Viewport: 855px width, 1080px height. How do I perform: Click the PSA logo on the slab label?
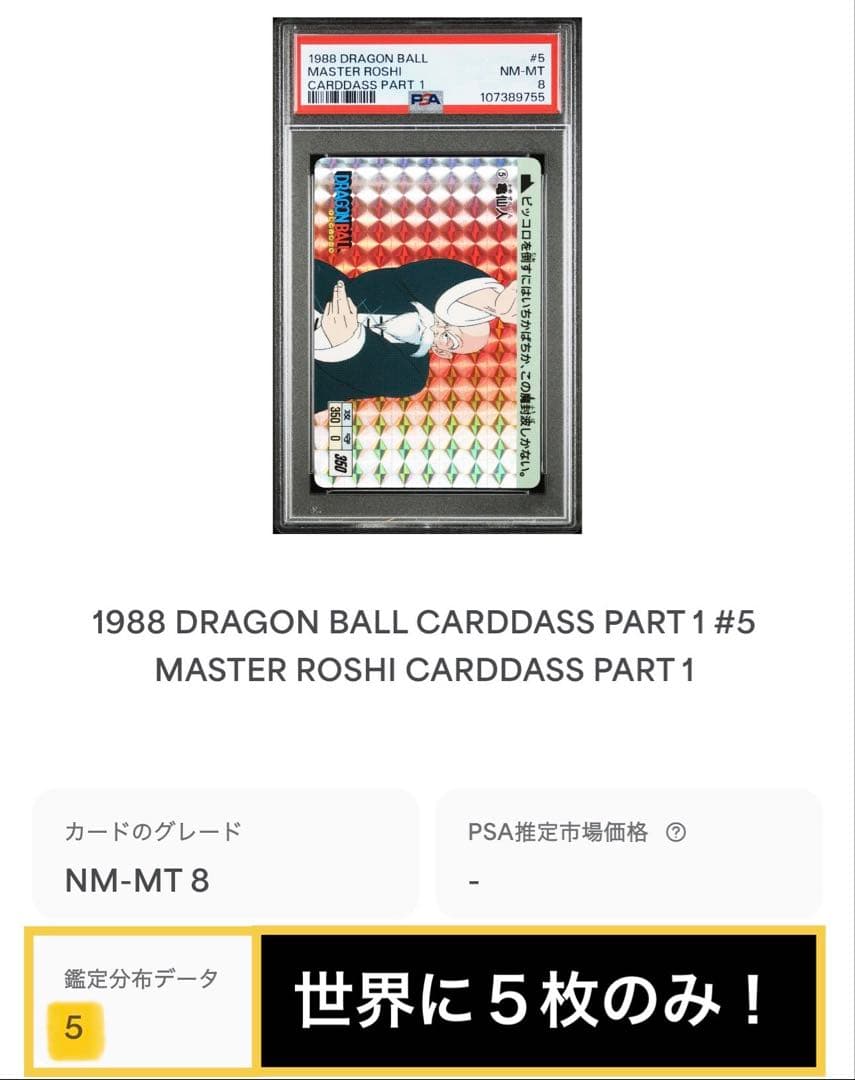pos(426,100)
